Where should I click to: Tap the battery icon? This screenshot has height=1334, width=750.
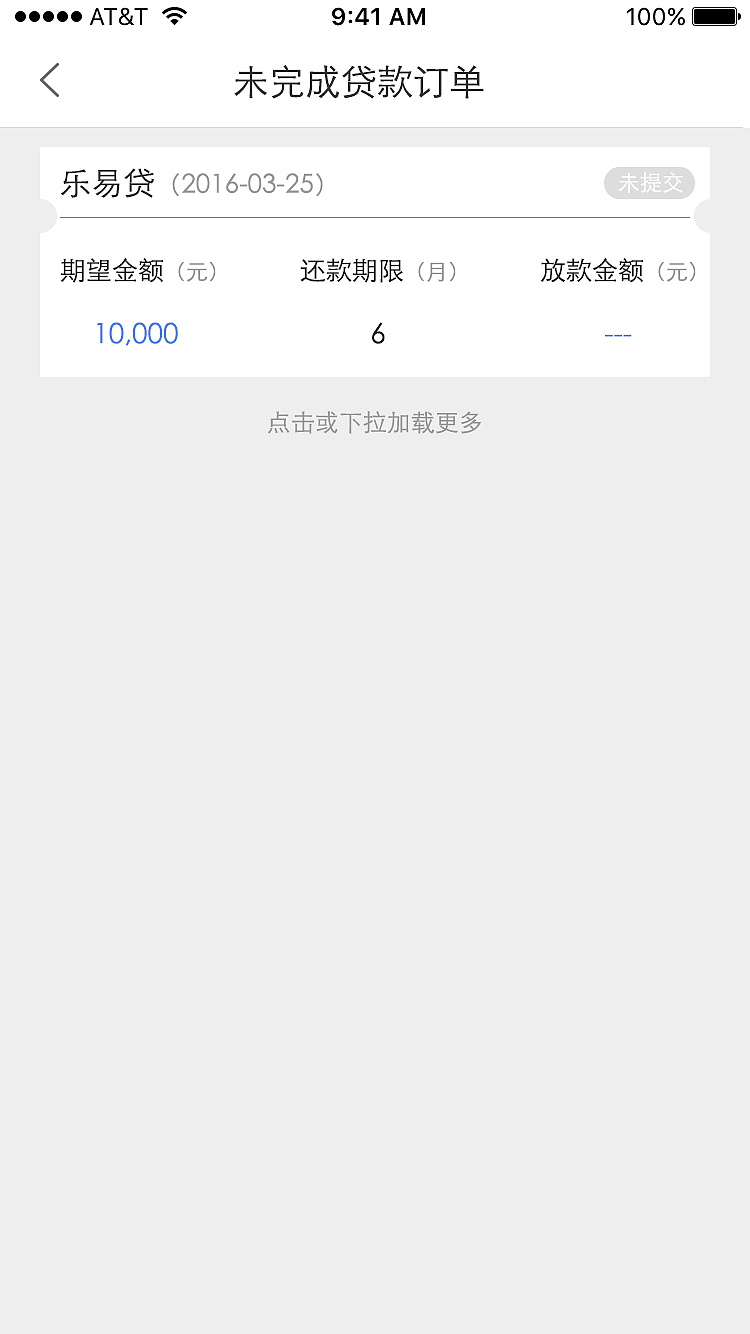tap(715, 16)
